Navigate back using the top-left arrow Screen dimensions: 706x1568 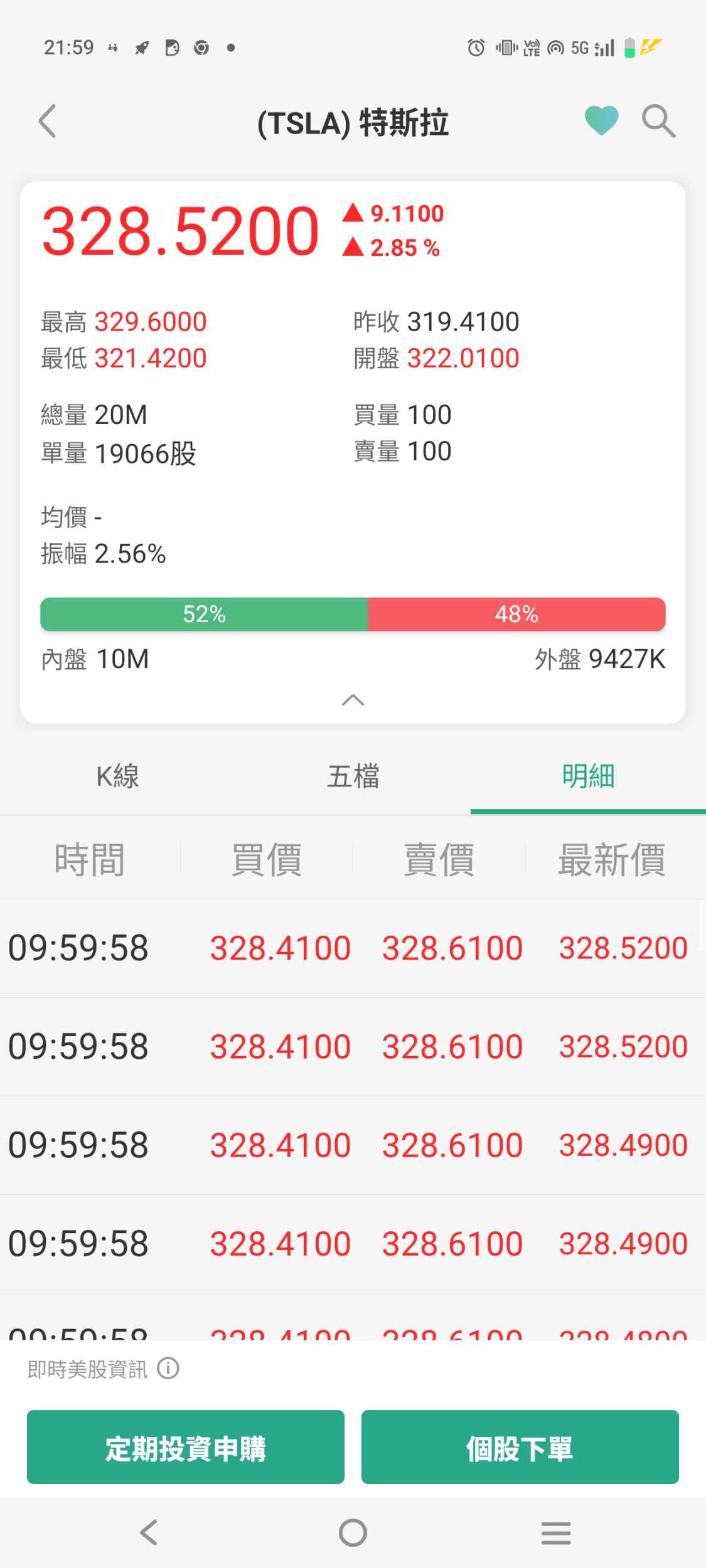(x=47, y=121)
